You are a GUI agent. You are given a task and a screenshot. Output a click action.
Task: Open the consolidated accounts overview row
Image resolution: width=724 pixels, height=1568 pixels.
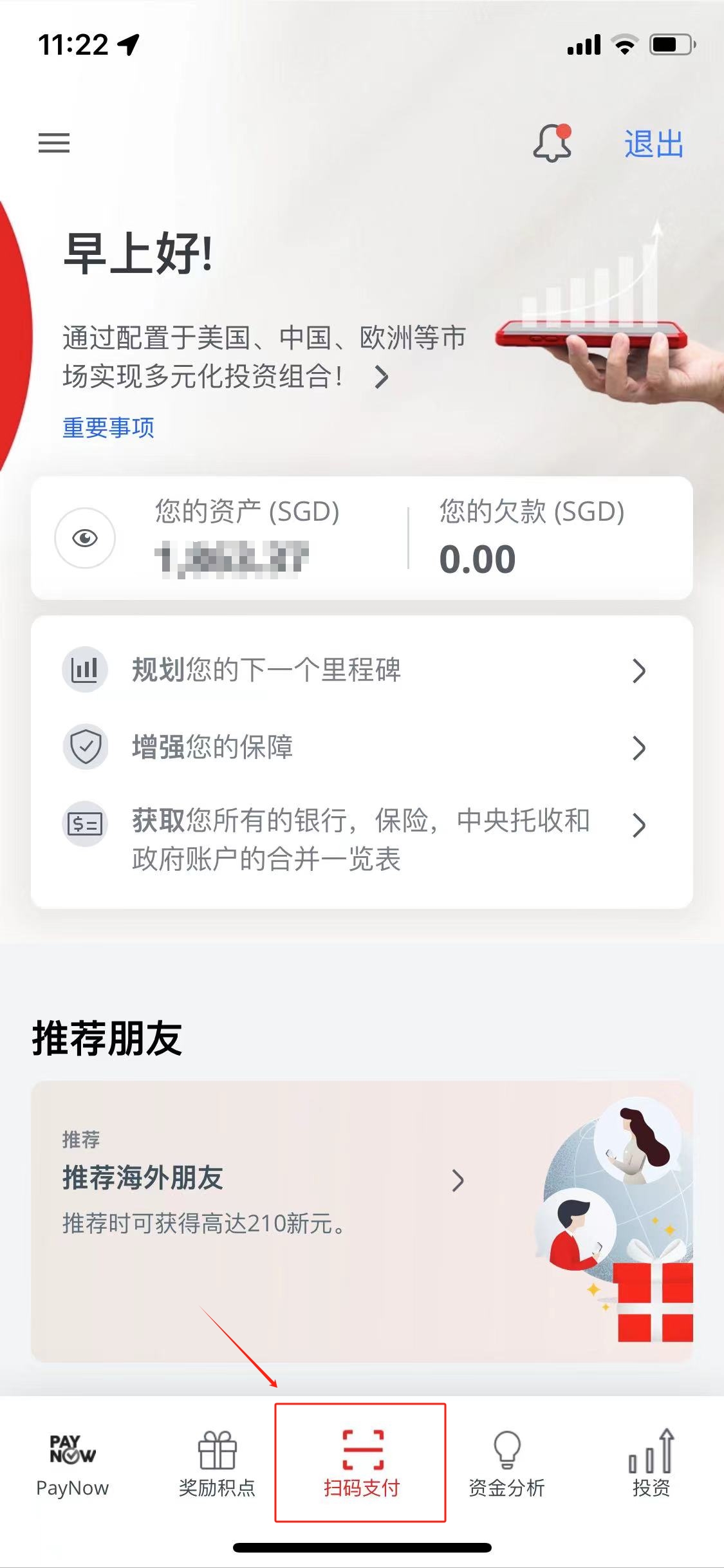click(360, 839)
